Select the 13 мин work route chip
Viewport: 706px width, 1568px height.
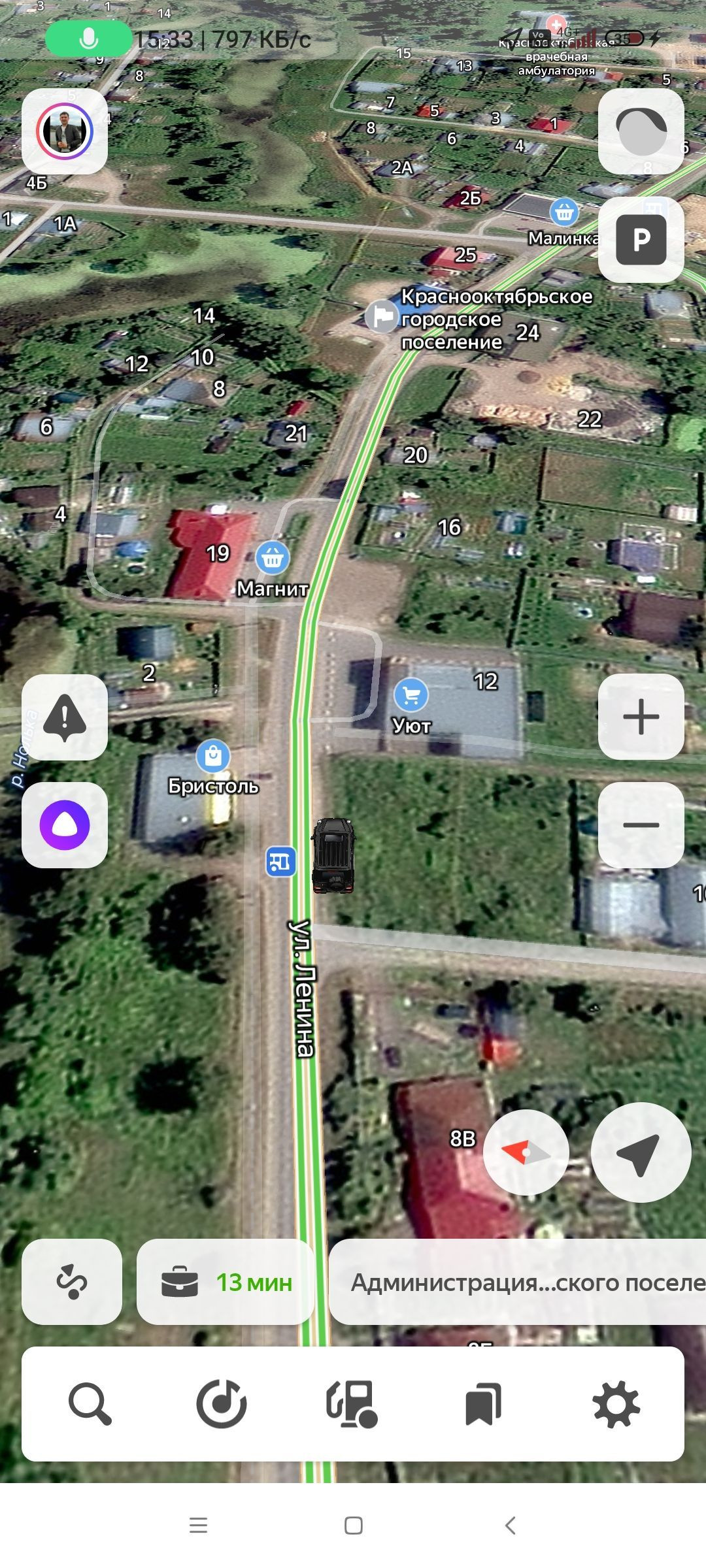click(x=226, y=1282)
